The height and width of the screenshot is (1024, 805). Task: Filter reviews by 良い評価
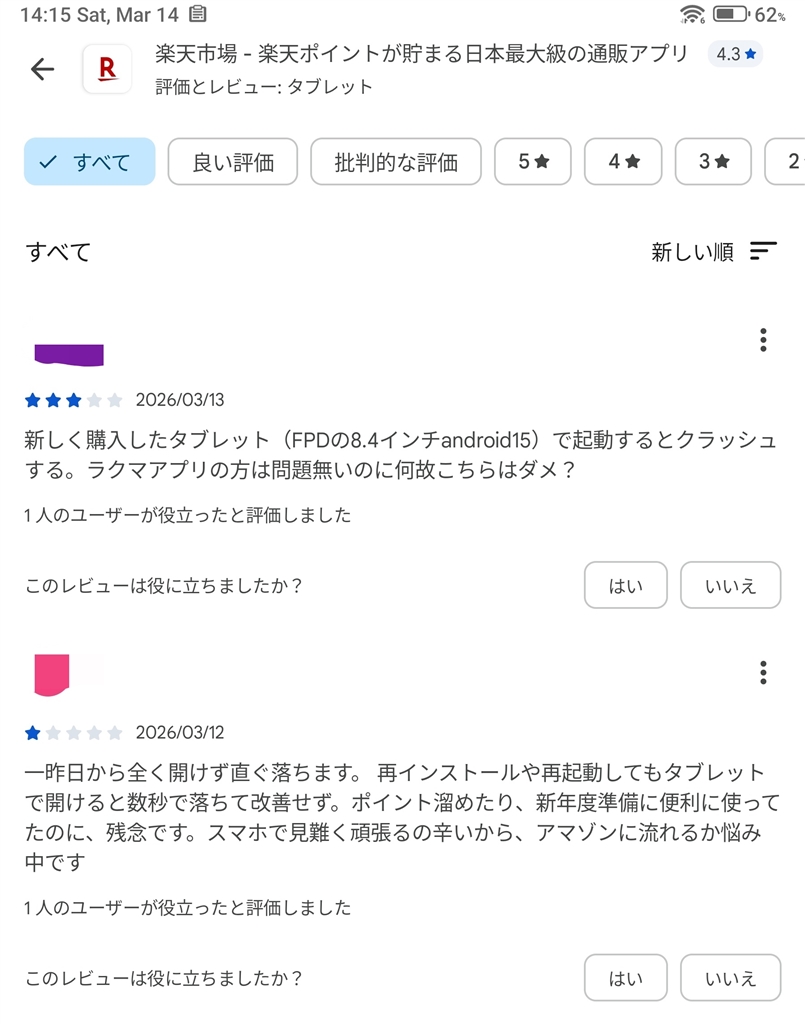(234, 162)
